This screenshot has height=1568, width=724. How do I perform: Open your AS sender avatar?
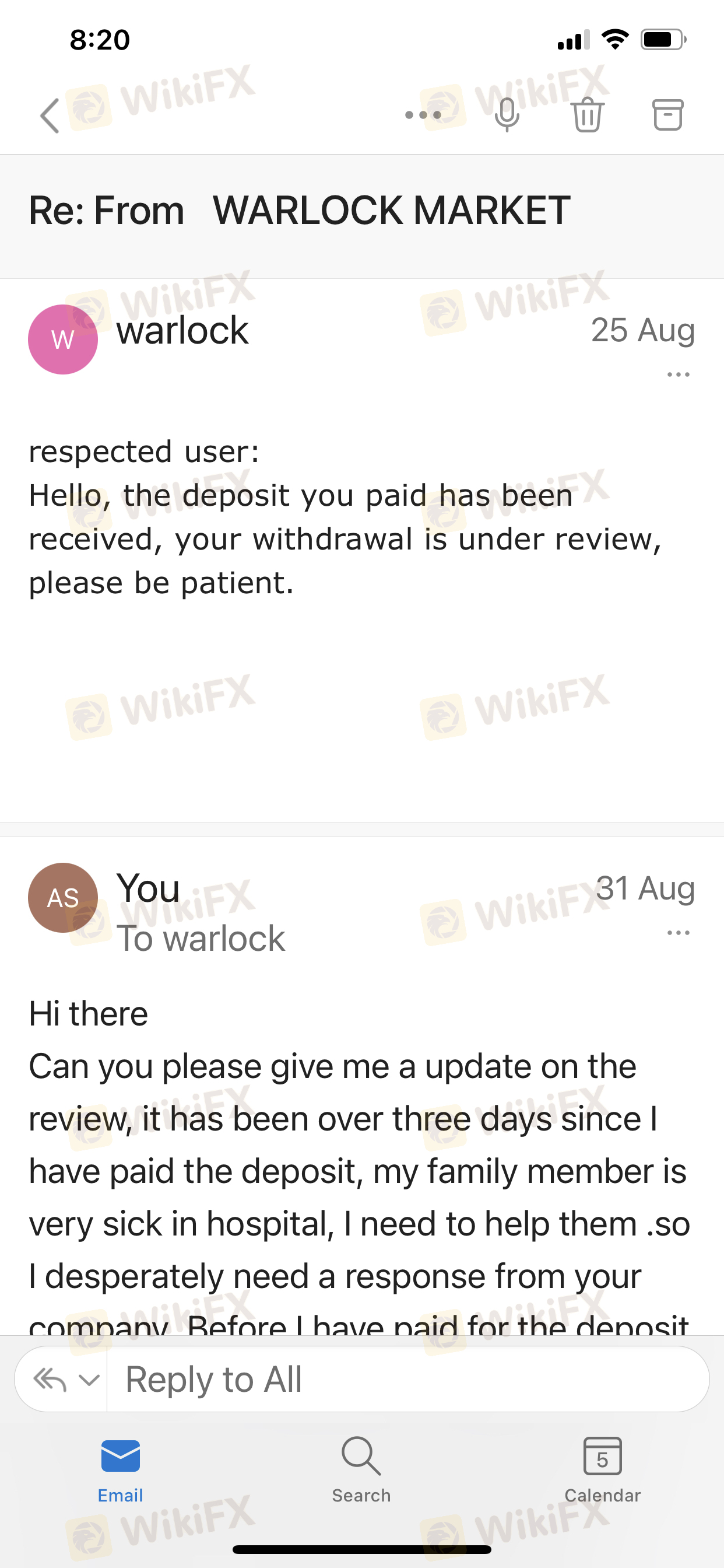(63, 897)
